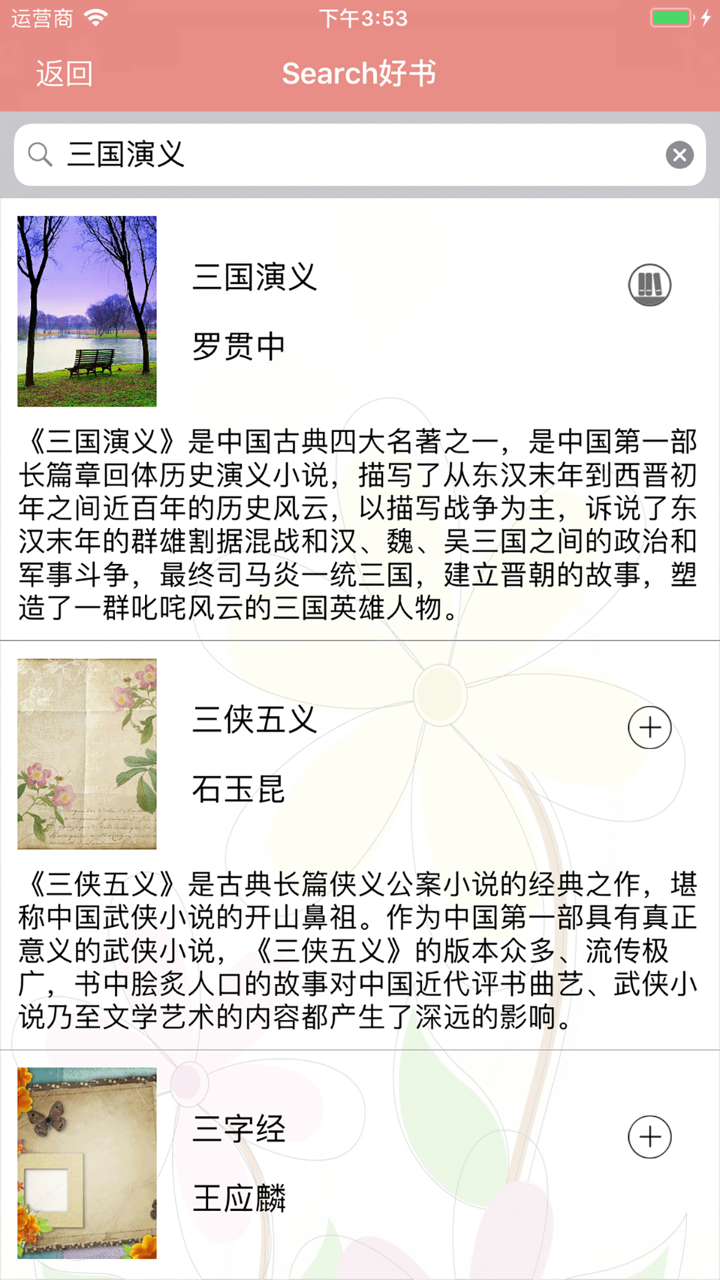Add 三字经 using the plus icon
720x1280 pixels.
649,1137
